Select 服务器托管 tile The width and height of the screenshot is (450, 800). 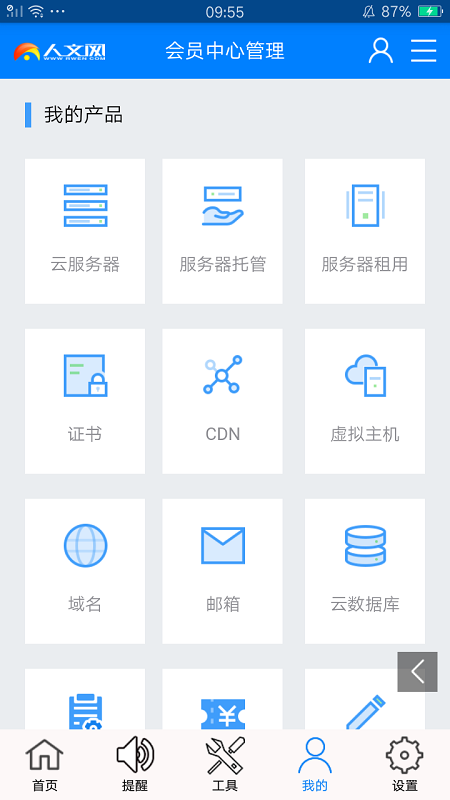[x=222, y=231]
